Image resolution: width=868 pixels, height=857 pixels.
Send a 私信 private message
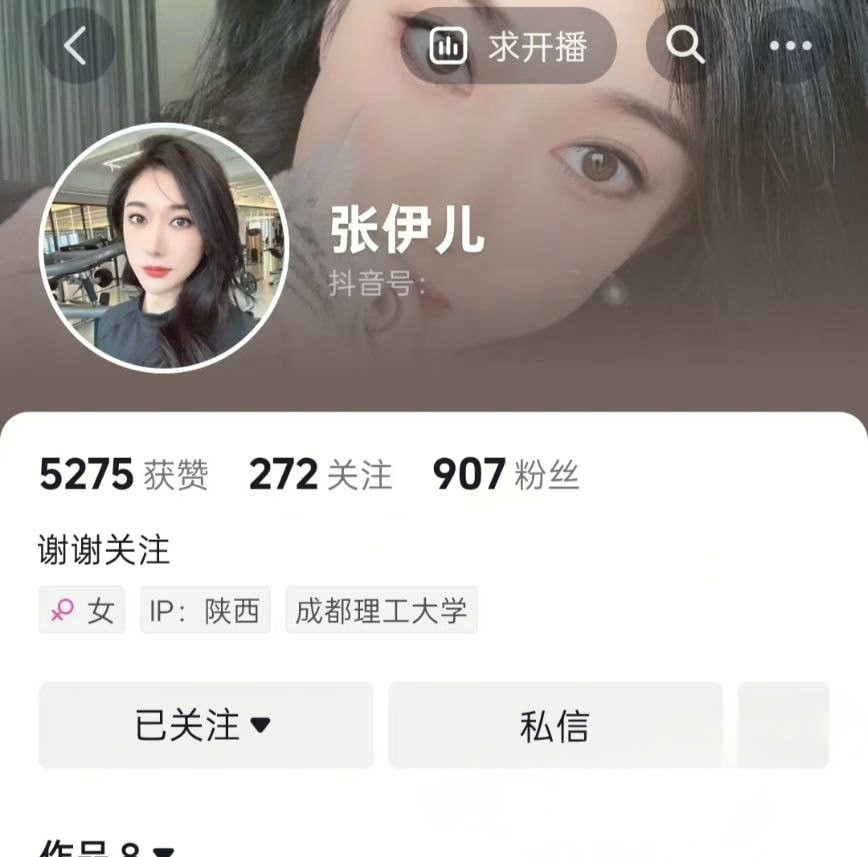pyautogui.click(x=555, y=725)
